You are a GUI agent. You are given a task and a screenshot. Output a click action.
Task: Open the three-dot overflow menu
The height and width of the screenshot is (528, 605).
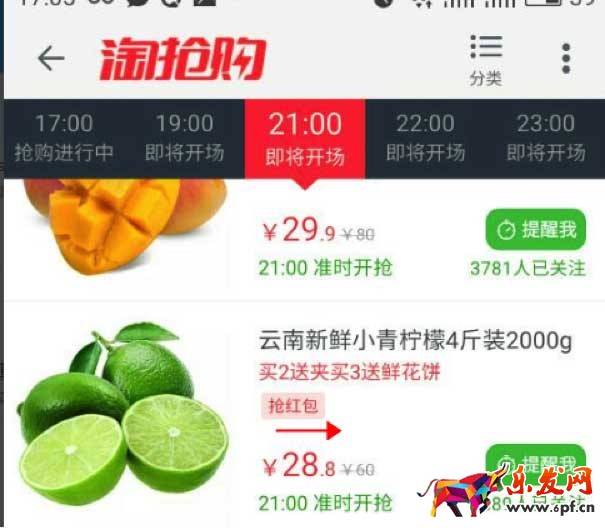[x=566, y=58]
